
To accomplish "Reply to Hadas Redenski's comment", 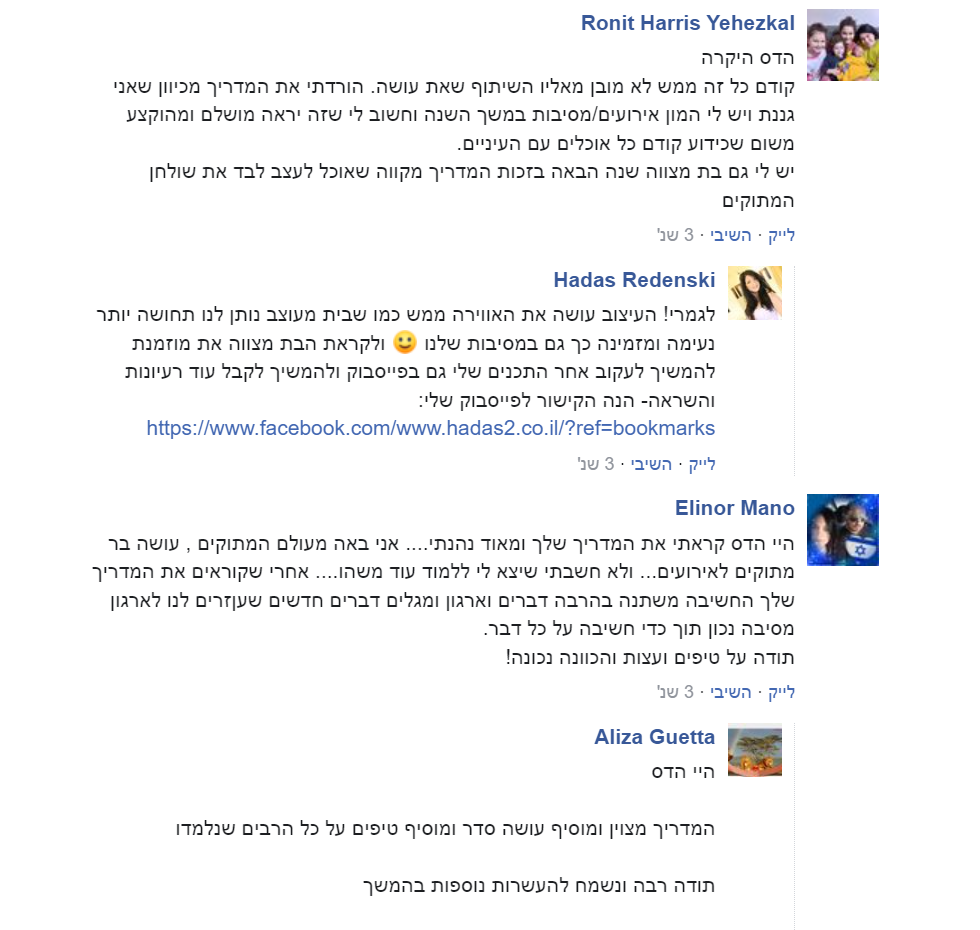I will [x=653, y=464].
